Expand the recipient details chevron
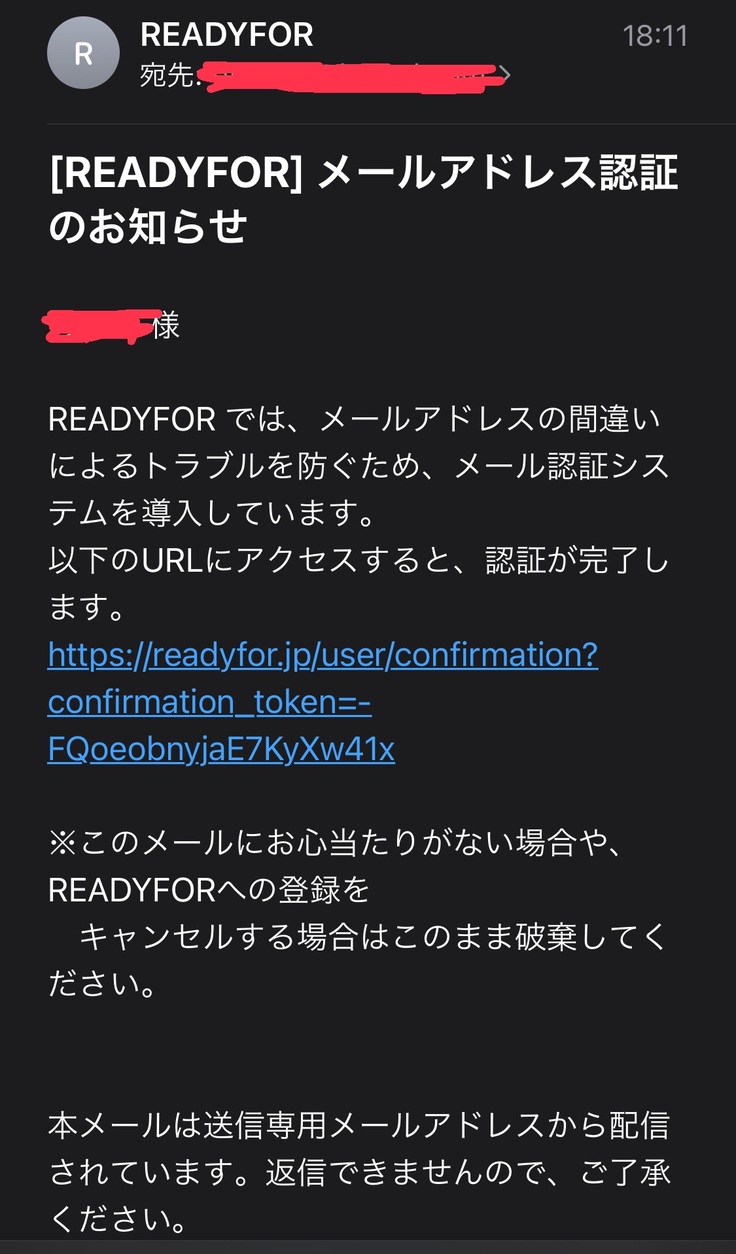 tap(507, 75)
